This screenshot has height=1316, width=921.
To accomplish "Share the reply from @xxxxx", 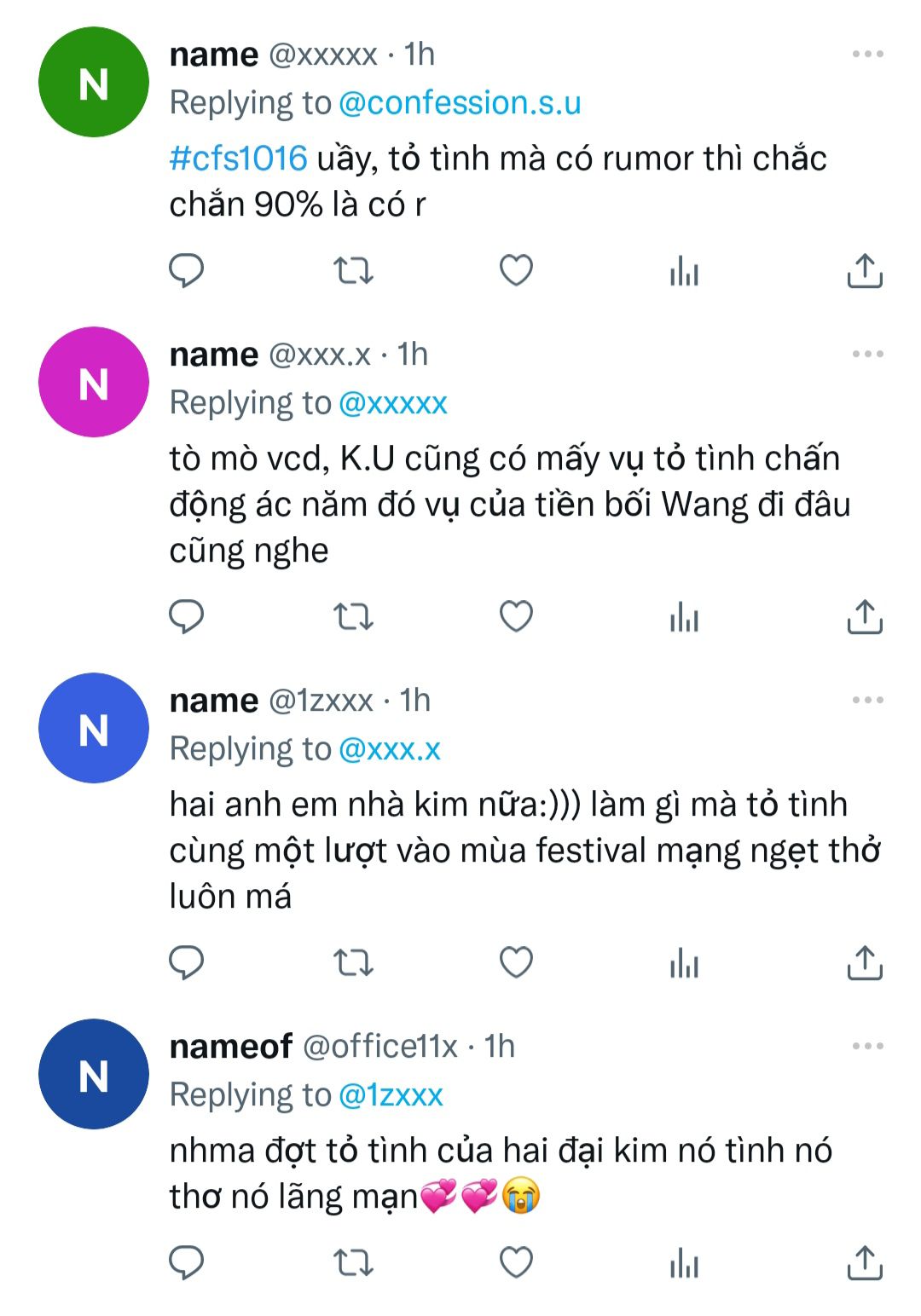I will pyautogui.click(x=864, y=271).
